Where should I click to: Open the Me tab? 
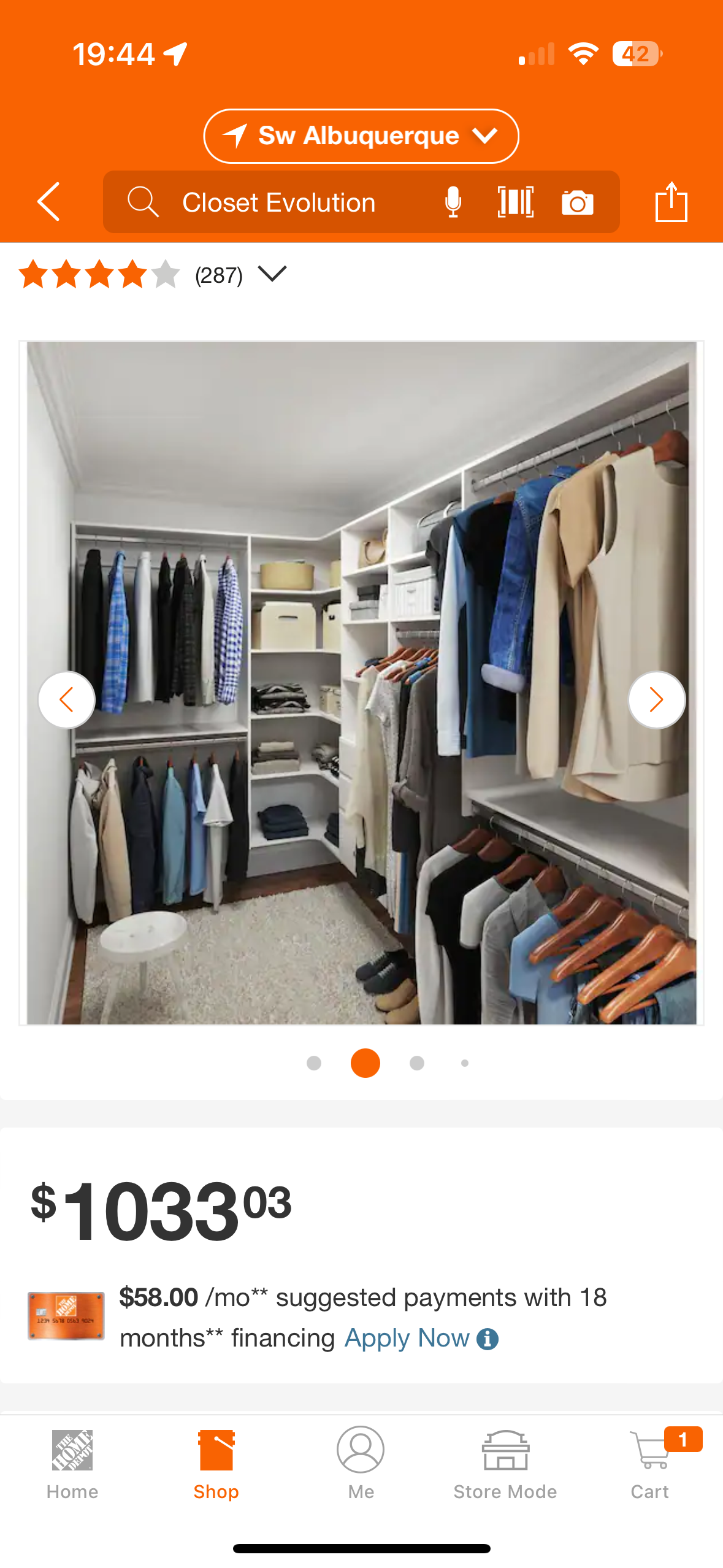[x=361, y=1464]
